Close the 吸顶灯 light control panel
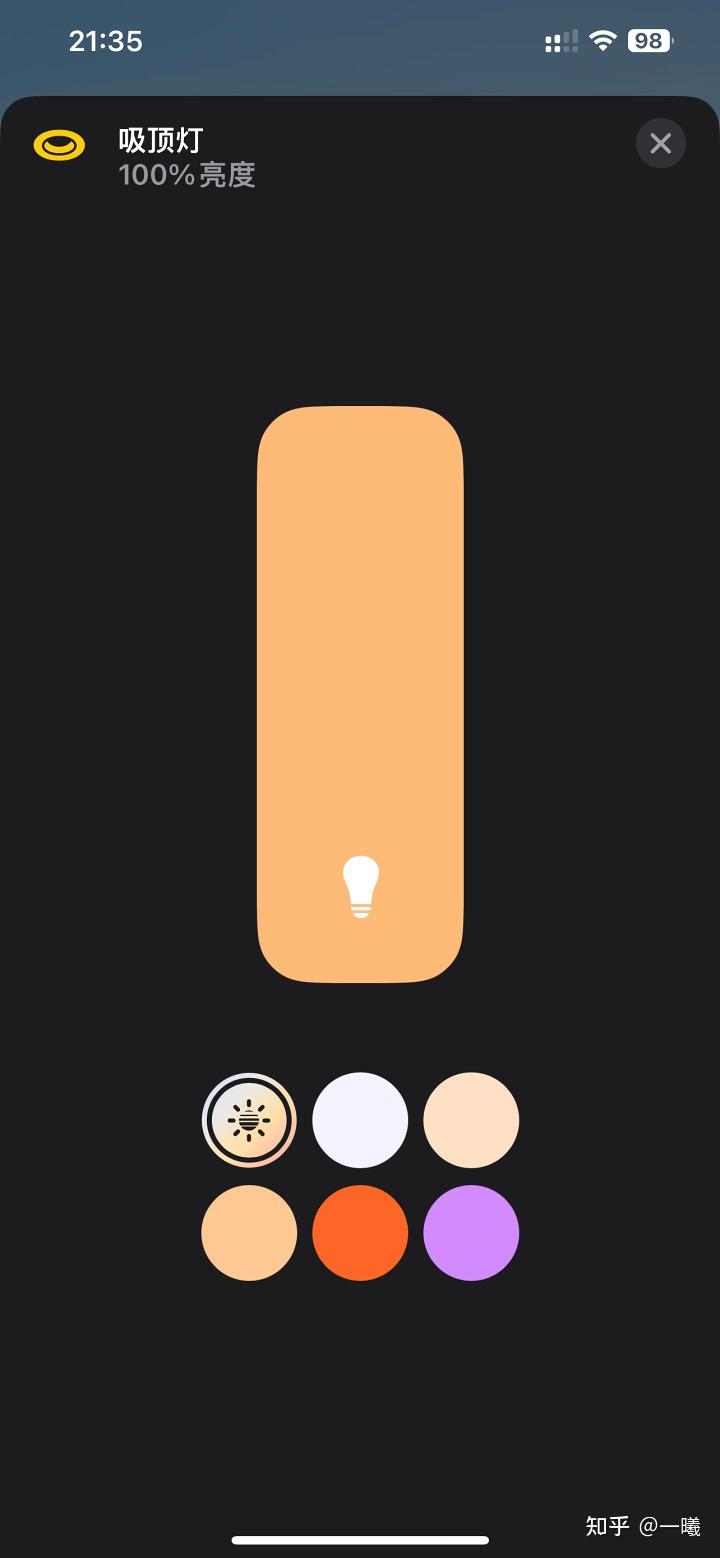This screenshot has width=720, height=1558. click(x=660, y=143)
